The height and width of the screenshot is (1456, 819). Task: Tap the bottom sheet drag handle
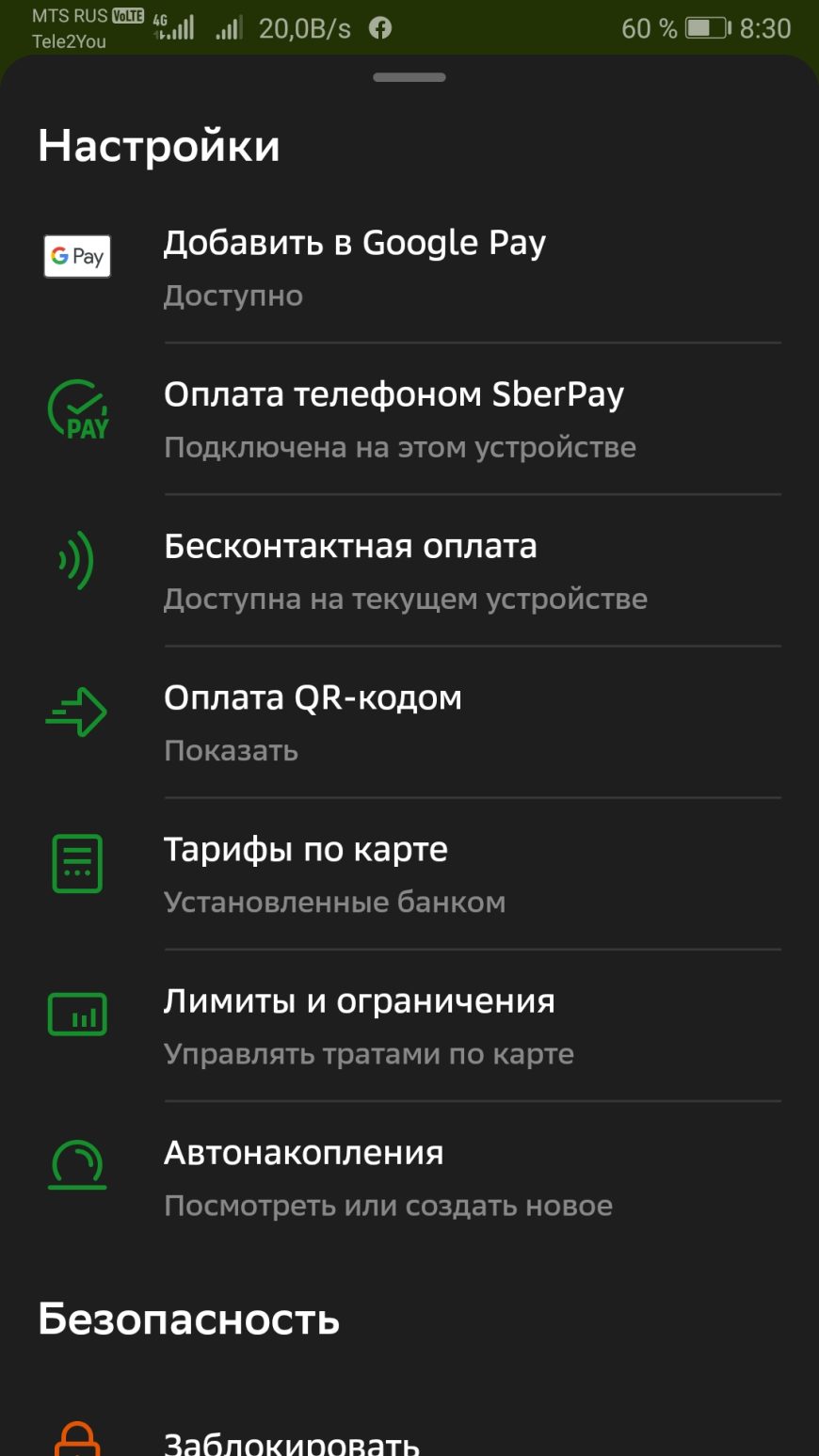tap(409, 77)
